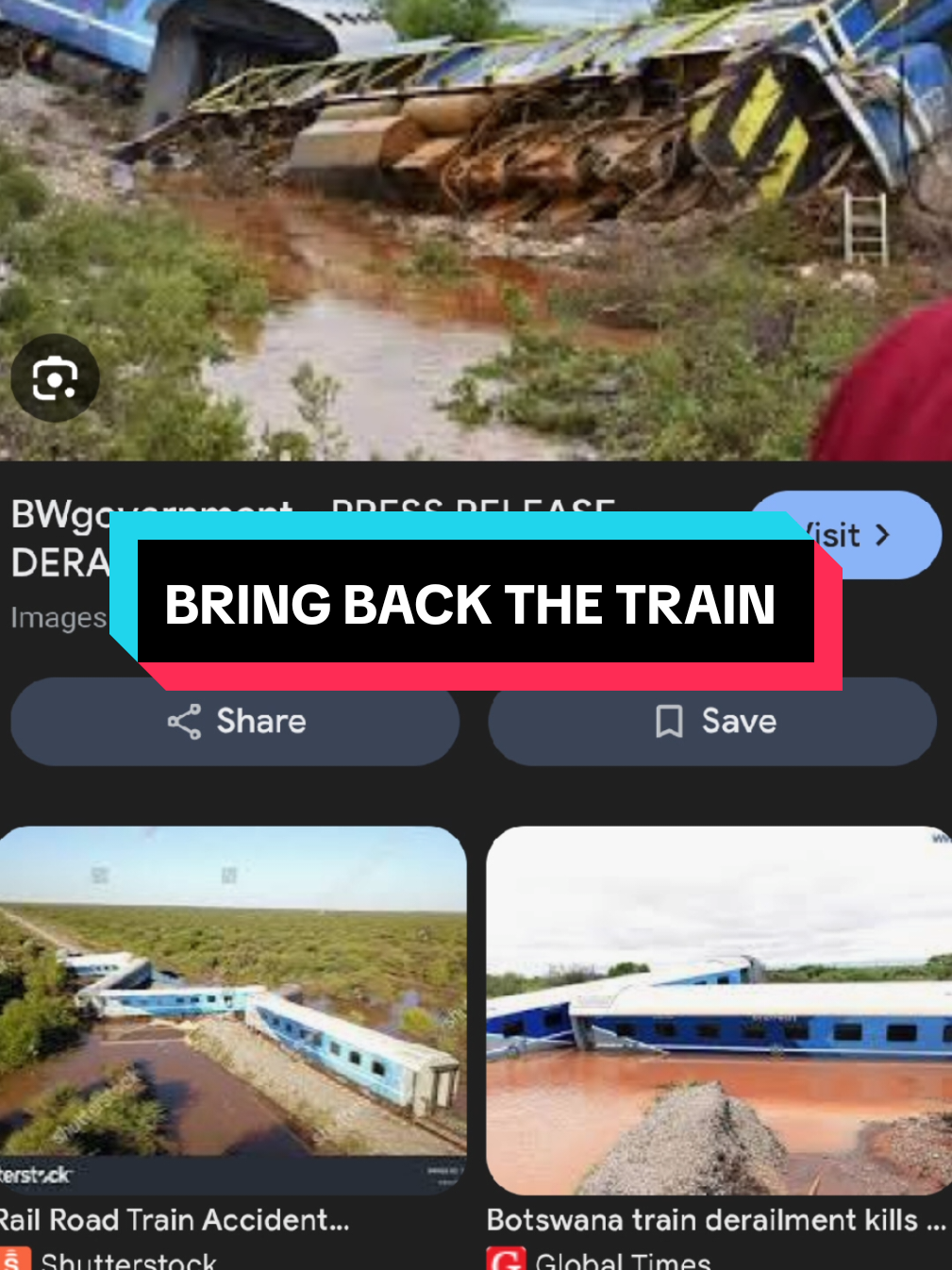Open the Botswana train derailment Global Times image
The height and width of the screenshot is (1270, 952).
718,1010
